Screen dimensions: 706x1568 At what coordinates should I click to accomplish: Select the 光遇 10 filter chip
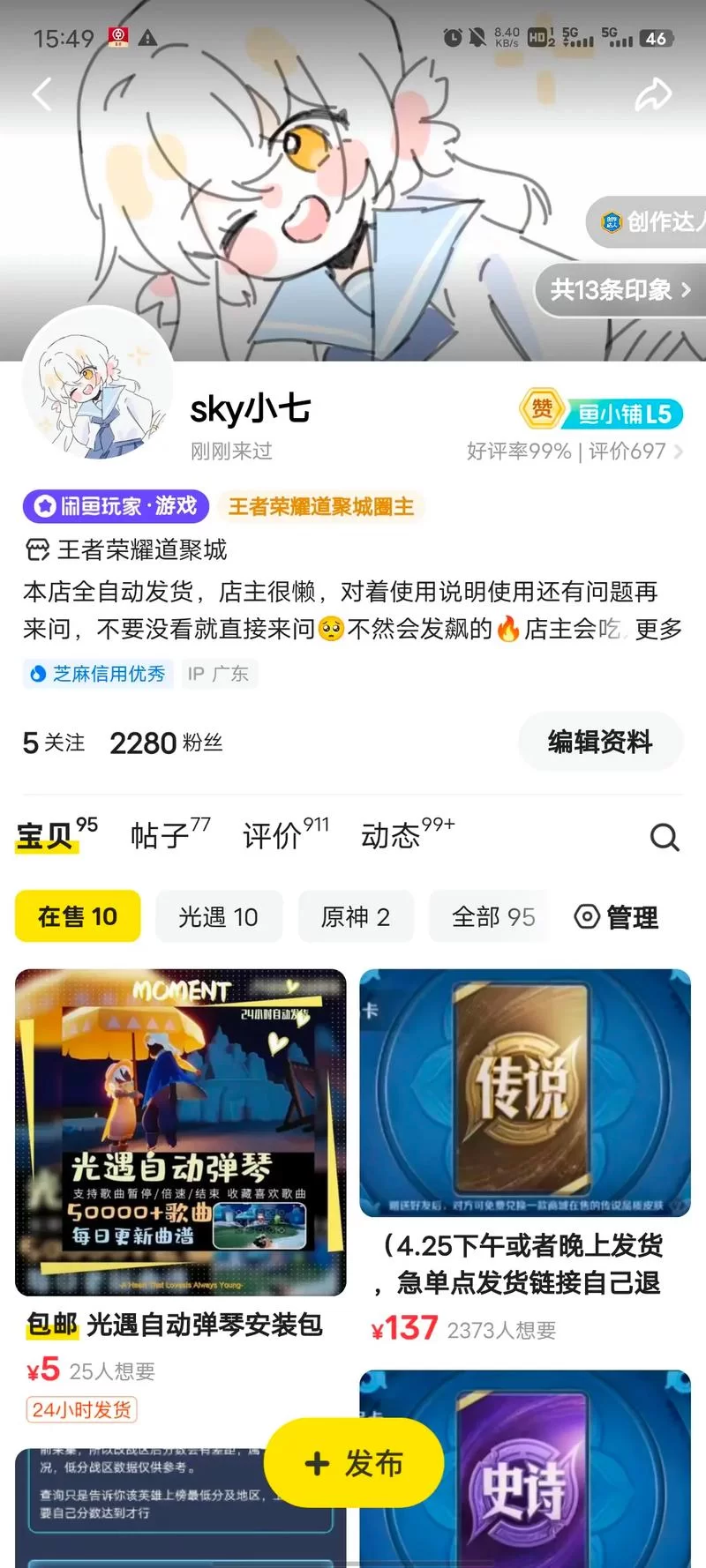(219, 917)
